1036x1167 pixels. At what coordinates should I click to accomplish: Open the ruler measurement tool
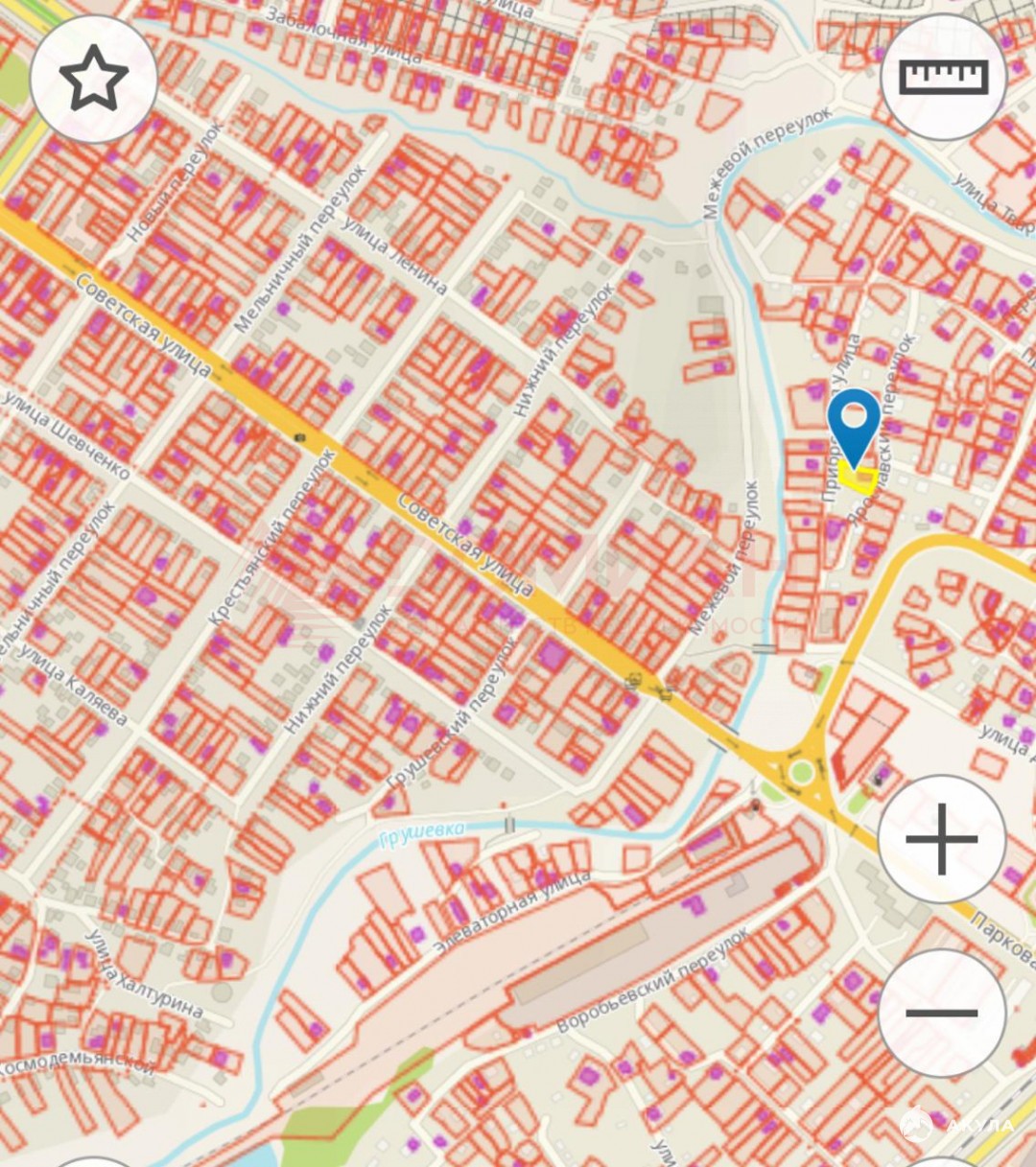tap(943, 78)
